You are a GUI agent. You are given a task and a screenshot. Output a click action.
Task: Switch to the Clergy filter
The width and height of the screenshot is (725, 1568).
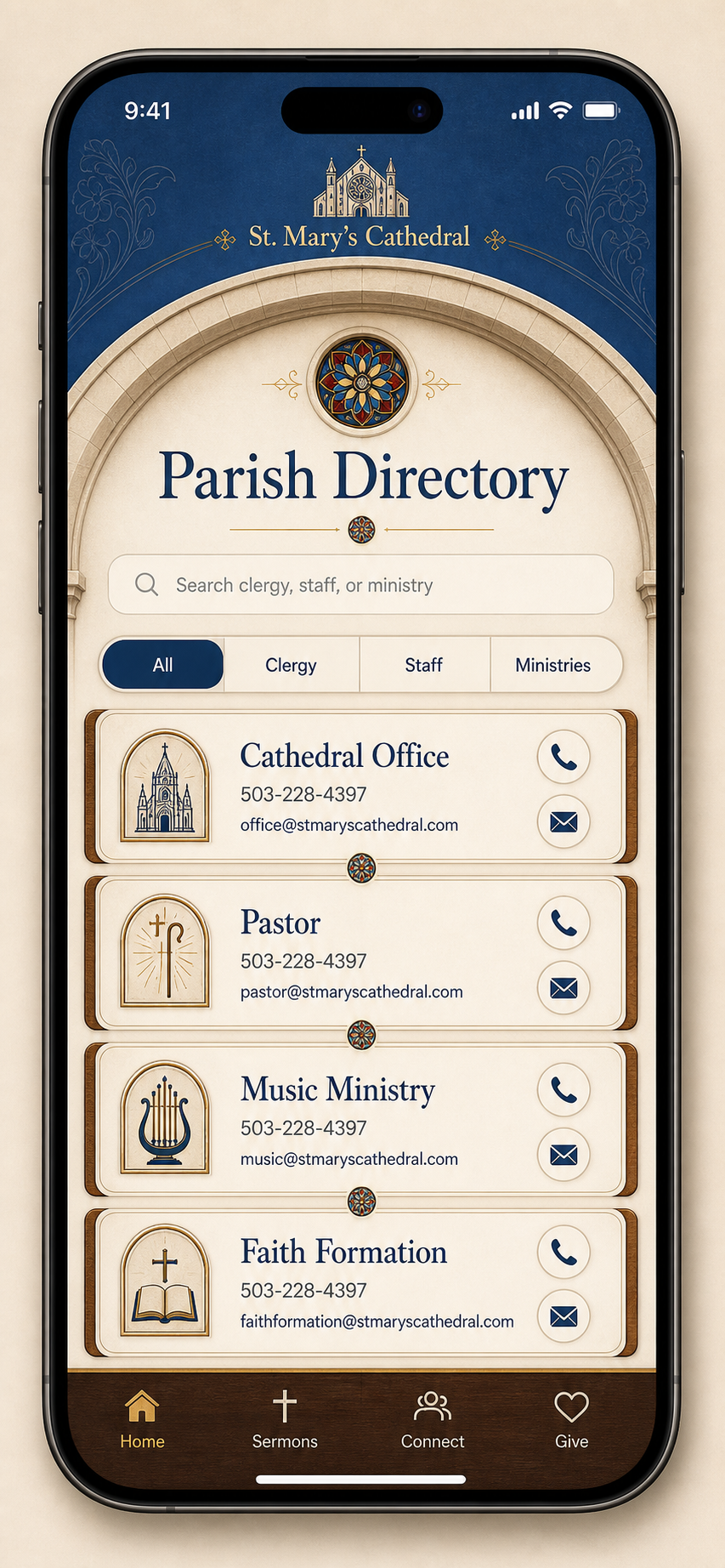[292, 664]
